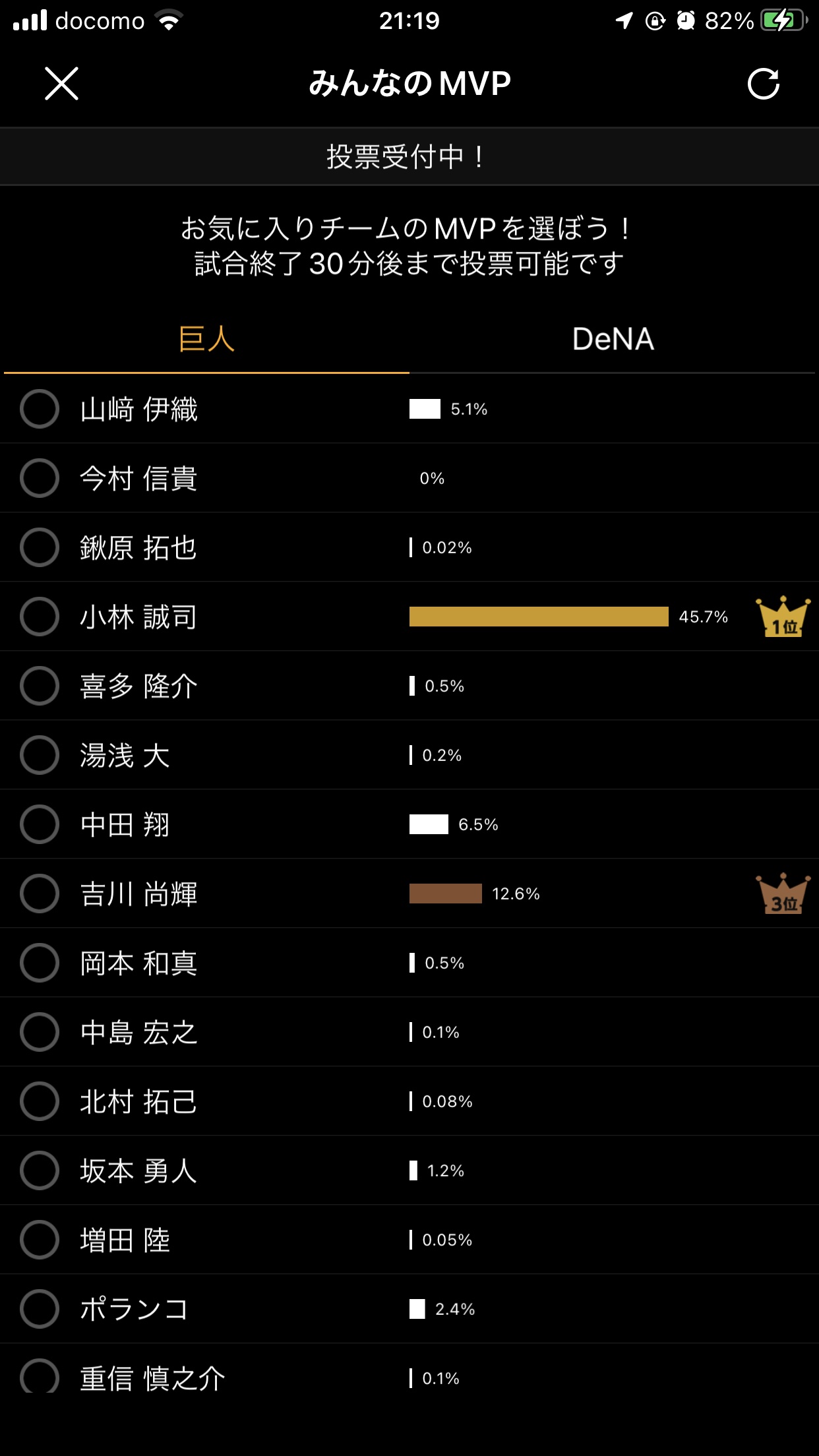The image size is (819, 1456).
Task: Pick 喜多 隆介 as MVP
Action: pos(40,686)
